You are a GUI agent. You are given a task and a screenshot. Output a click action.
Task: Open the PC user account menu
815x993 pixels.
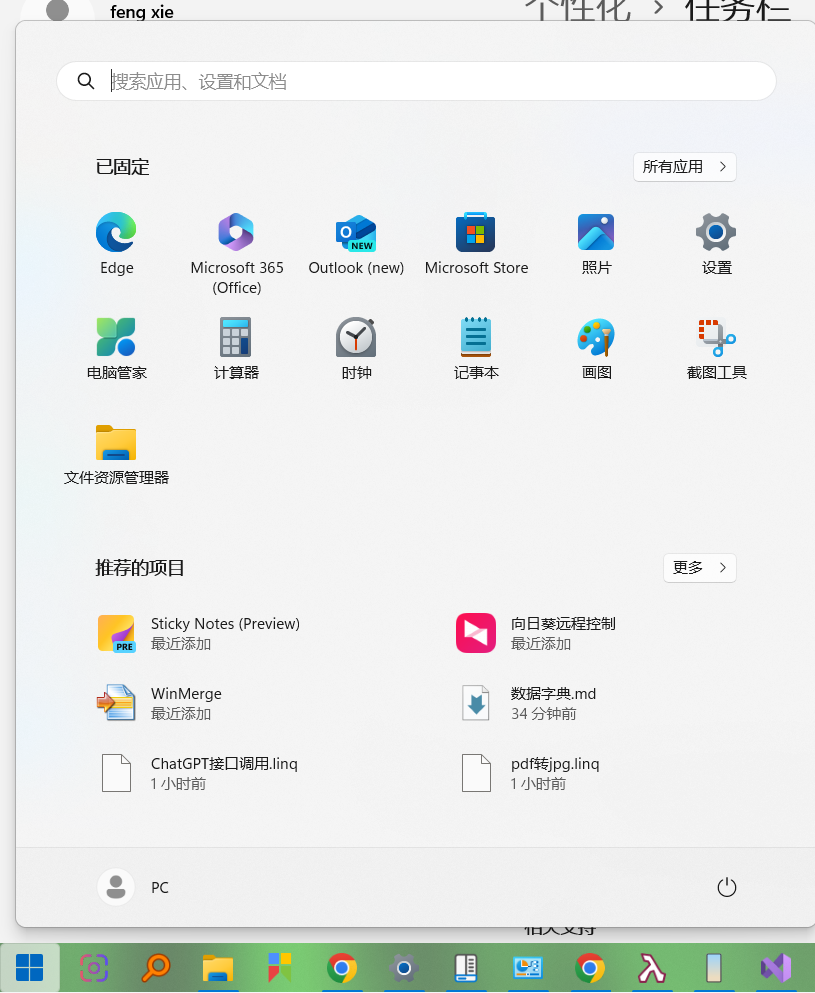point(133,887)
